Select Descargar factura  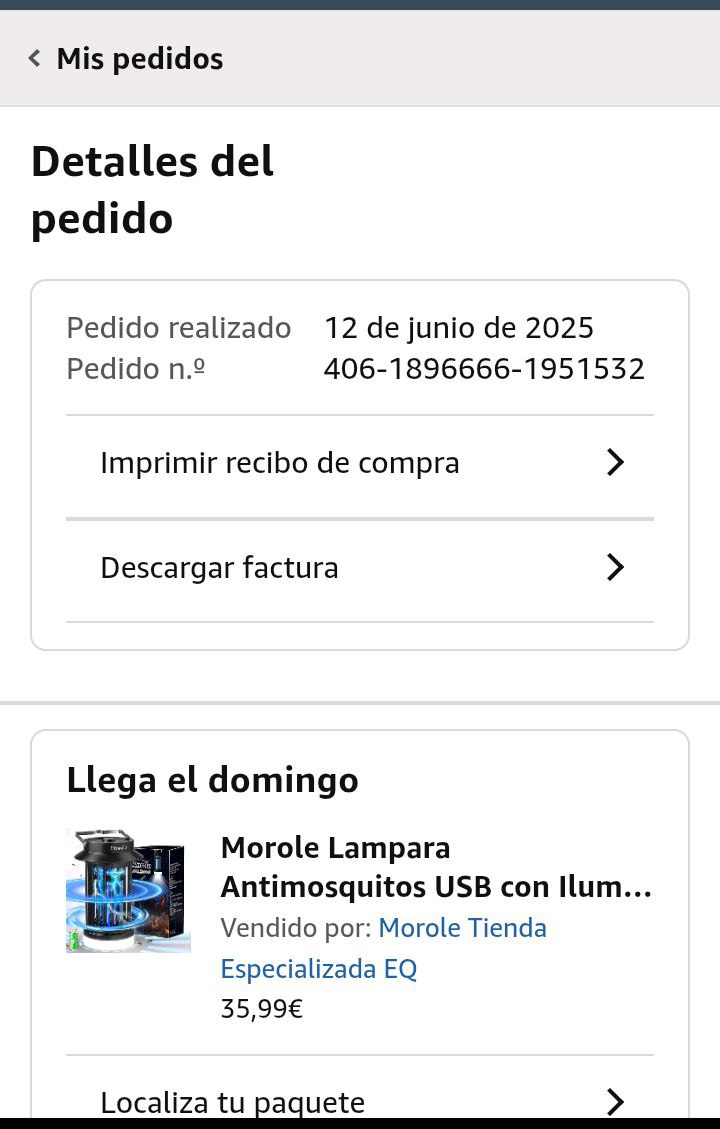tap(360, 568)
